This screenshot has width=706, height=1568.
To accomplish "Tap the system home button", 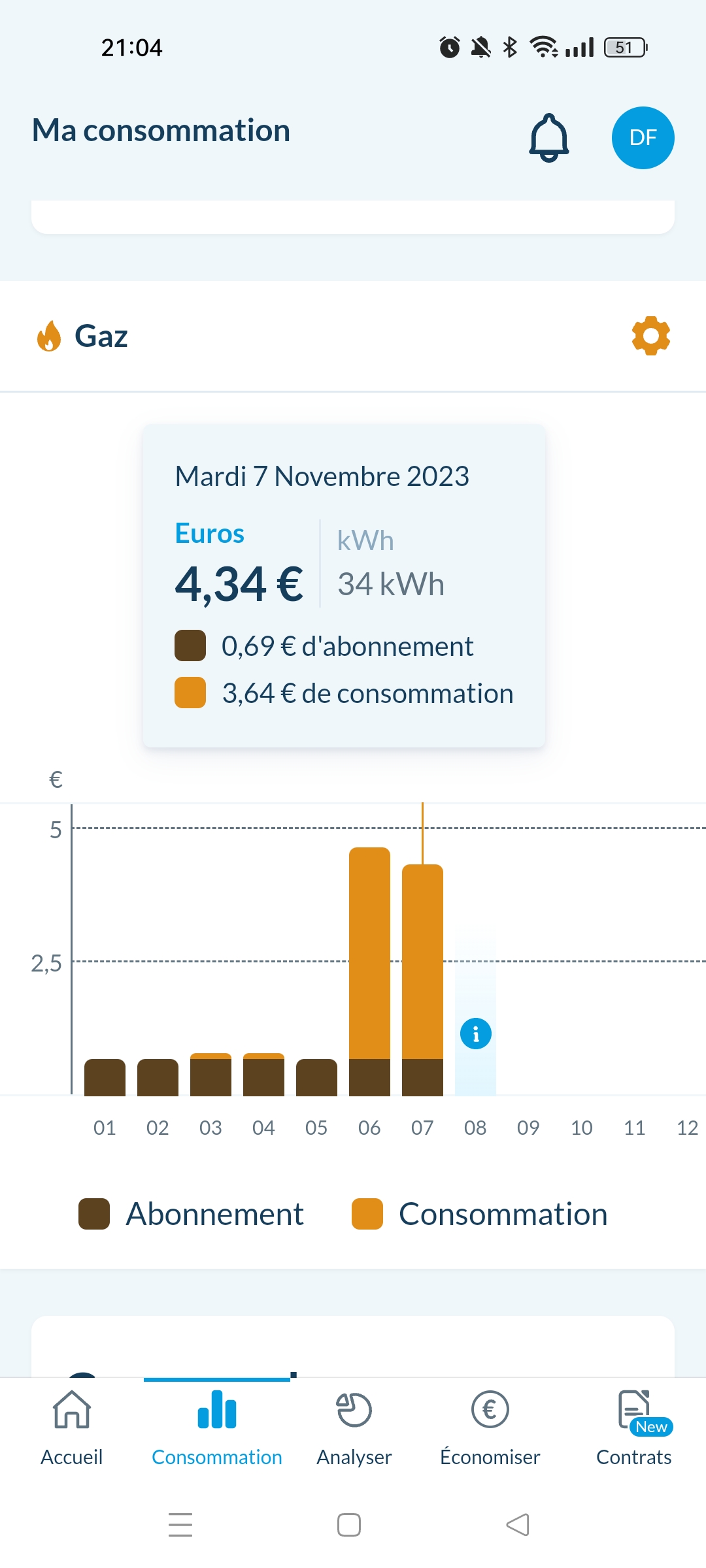I will coord(349,1525).
